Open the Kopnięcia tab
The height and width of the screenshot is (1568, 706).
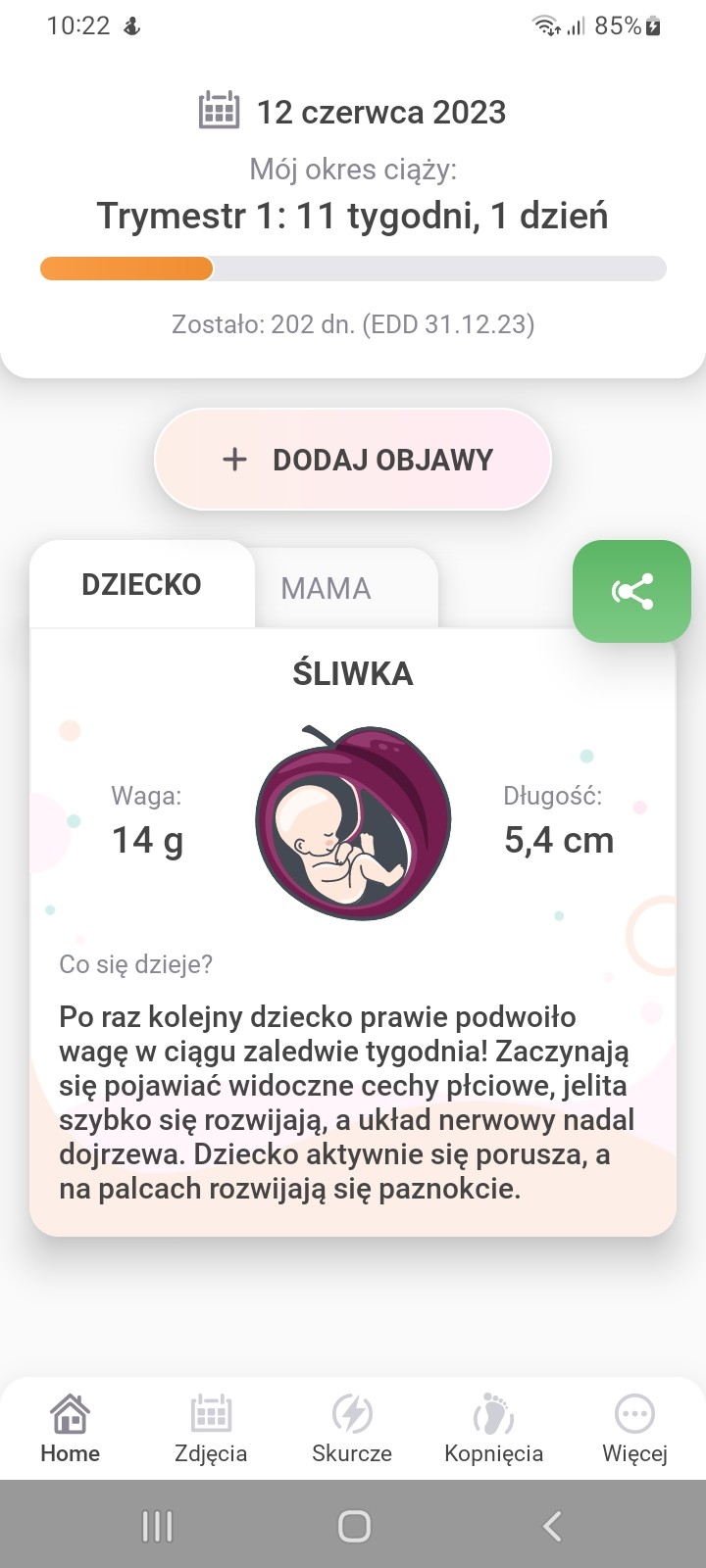493,1428
